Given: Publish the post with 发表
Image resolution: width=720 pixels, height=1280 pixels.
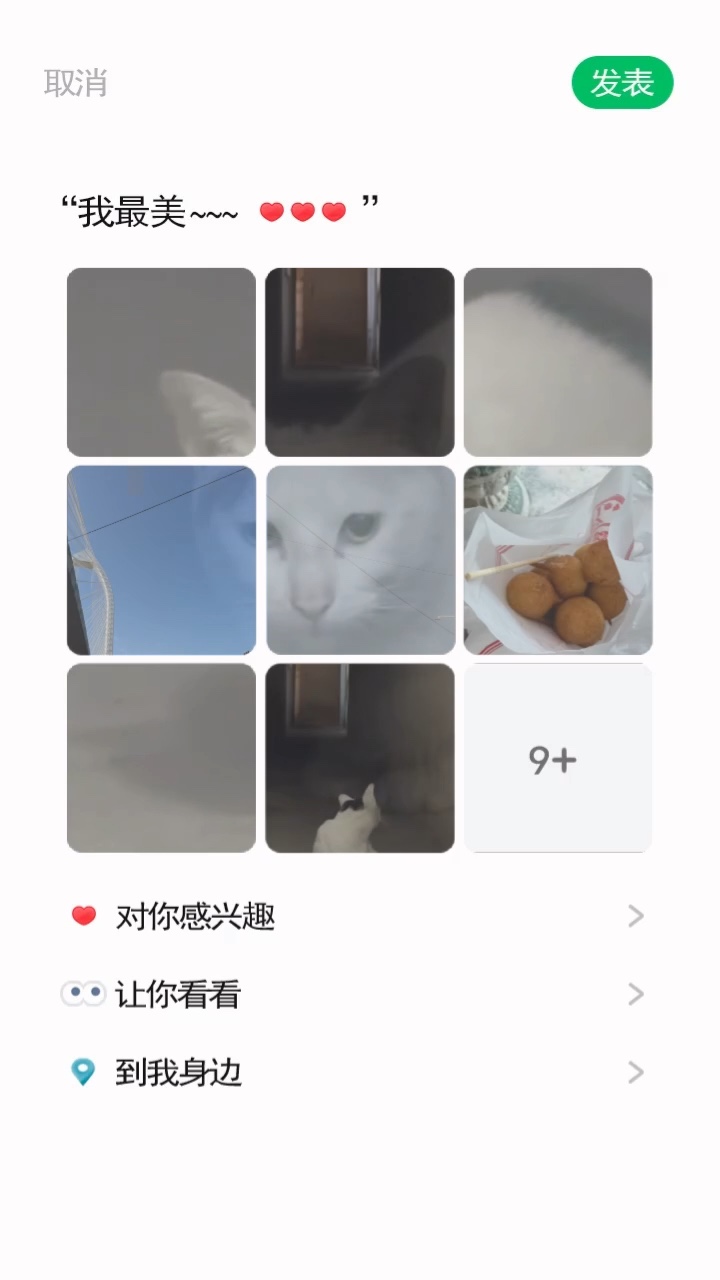Looking at the screenshot, I should (x=622, y=83).
